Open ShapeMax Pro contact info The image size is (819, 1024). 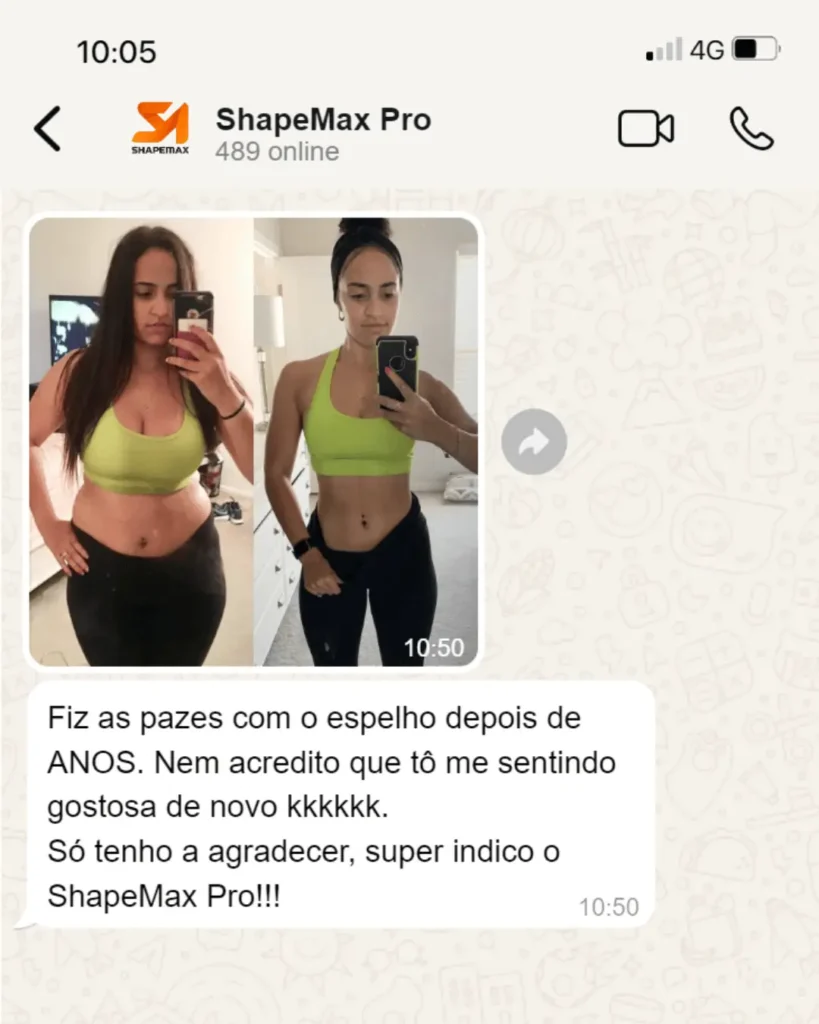pyautogui.click(x=322, y=133)
